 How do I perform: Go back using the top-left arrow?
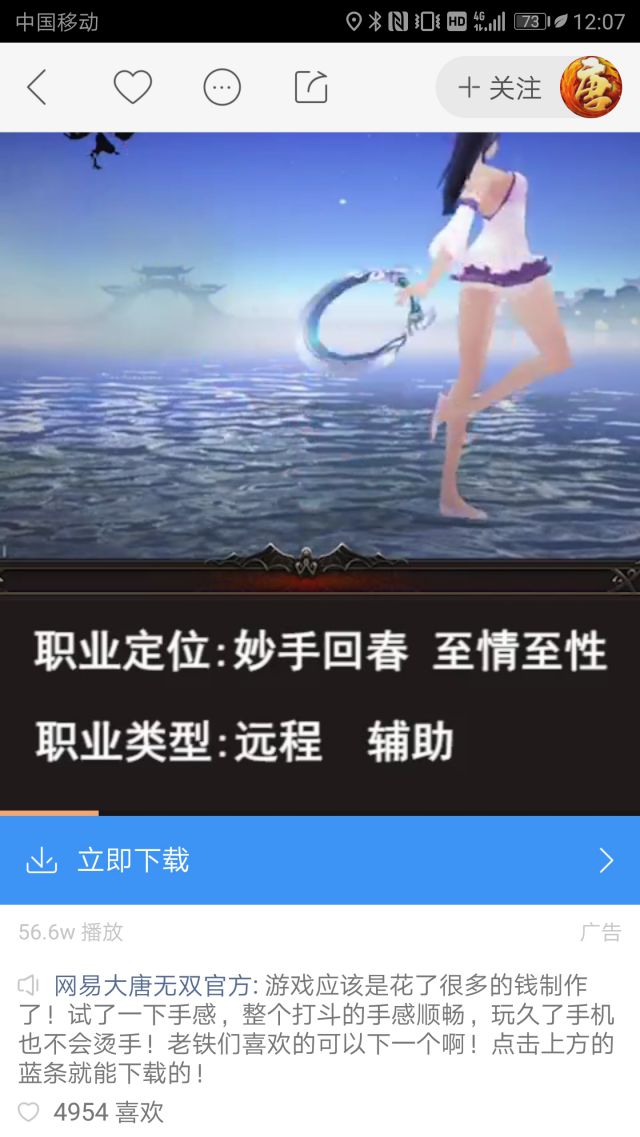(x=37, y=88)
